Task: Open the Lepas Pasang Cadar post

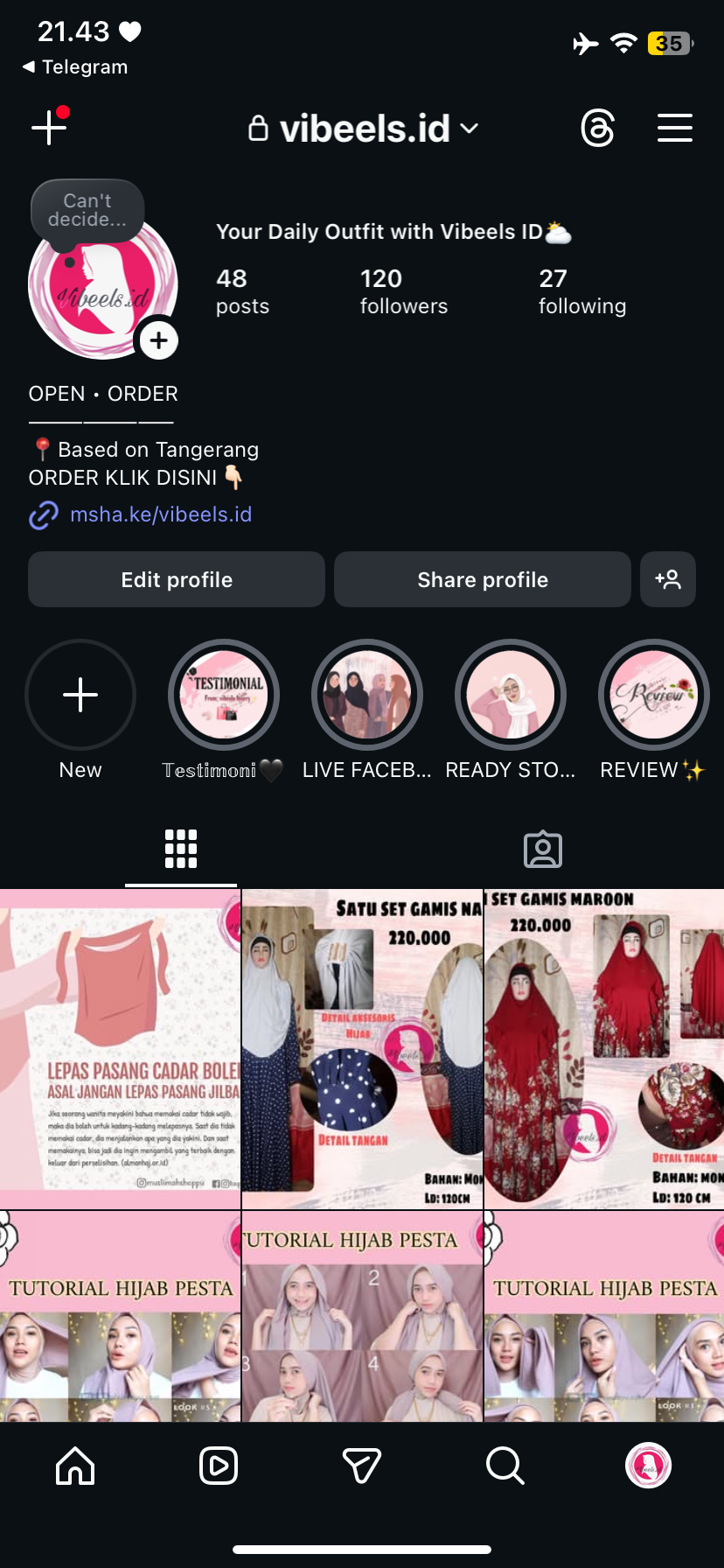Action: 120,1049
